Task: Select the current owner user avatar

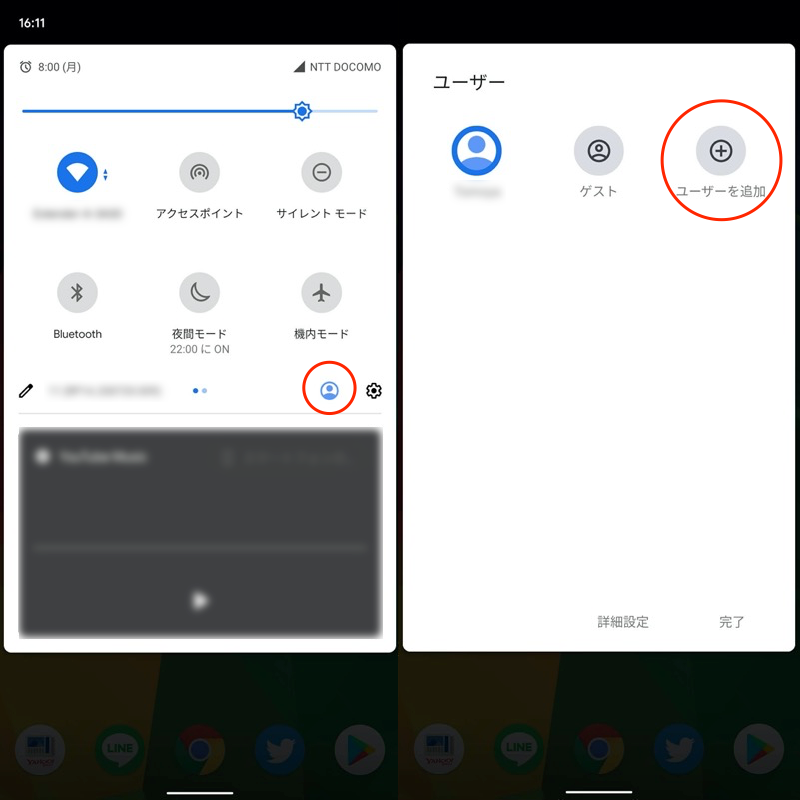Action: (x=477, y=151)
